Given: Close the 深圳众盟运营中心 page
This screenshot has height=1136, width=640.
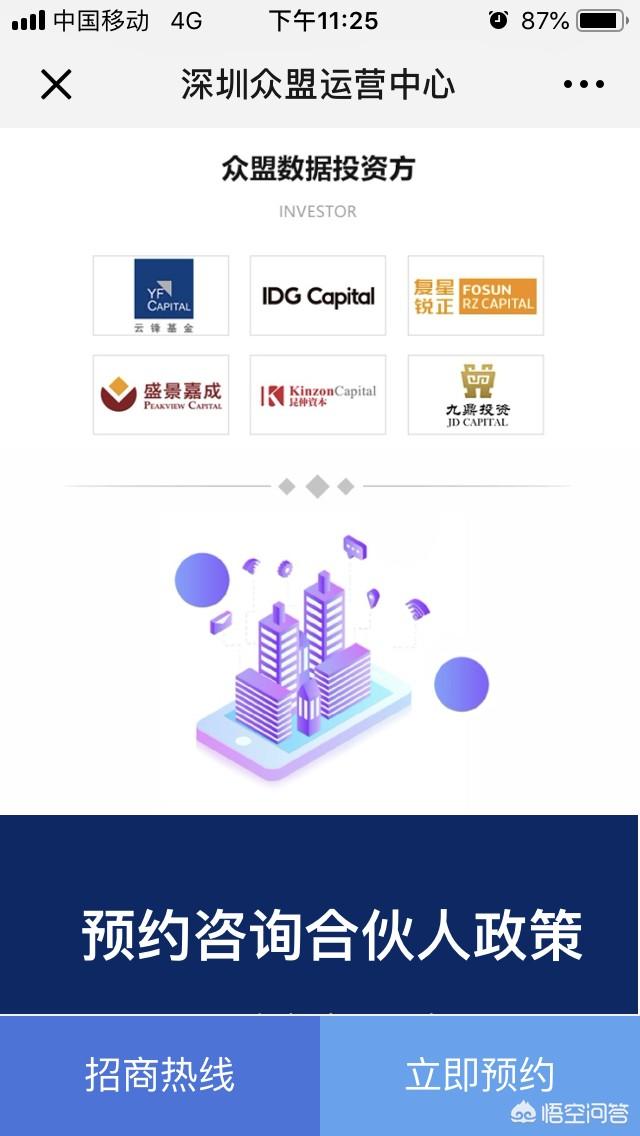Looking at the screenshot, I should [56, 85].
